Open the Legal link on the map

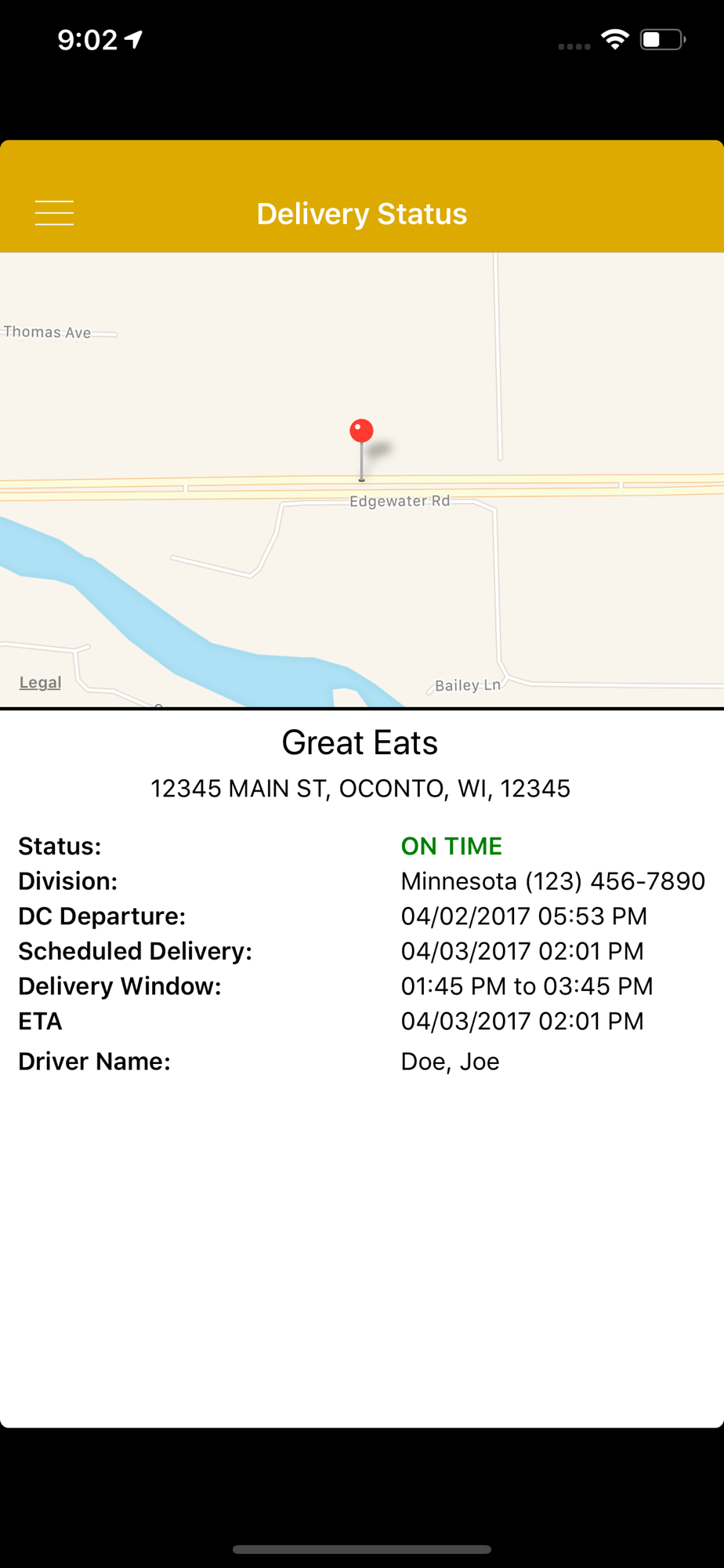pyautogui.click(x=40, y=682)
